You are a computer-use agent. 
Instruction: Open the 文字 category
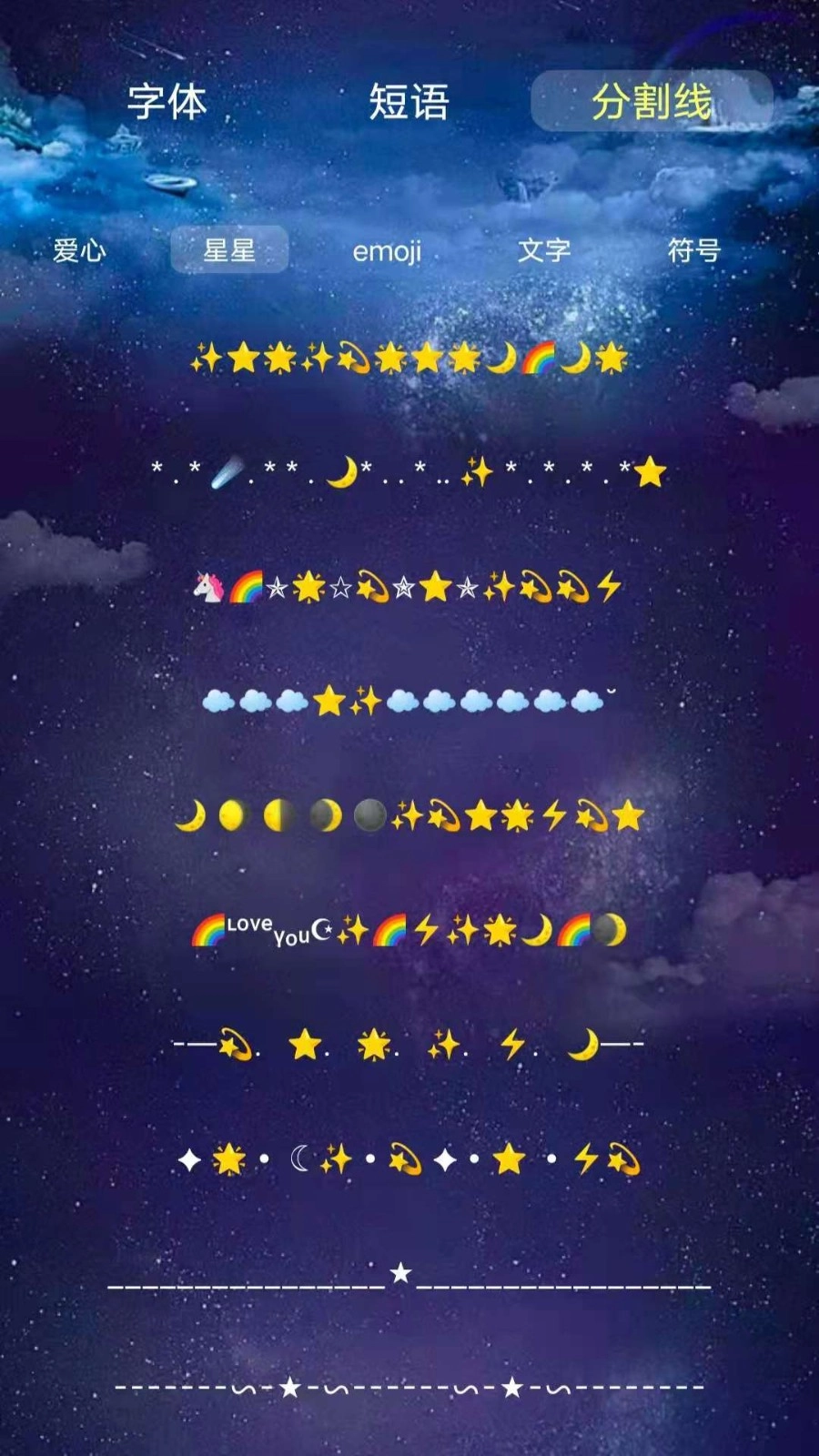click(544, 250)
